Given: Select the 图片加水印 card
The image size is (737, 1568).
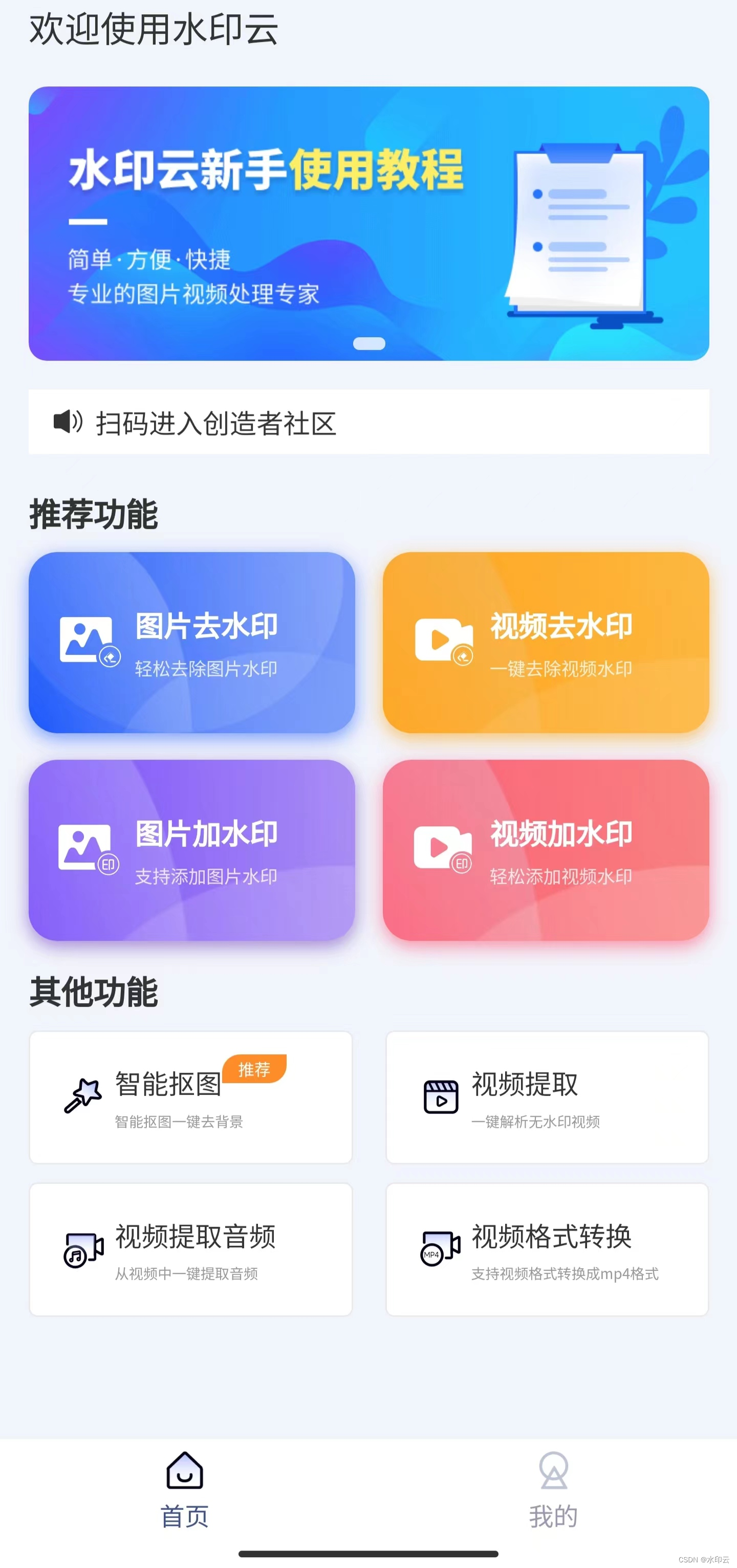Looking at the screenshot, I should pos(192,850).
